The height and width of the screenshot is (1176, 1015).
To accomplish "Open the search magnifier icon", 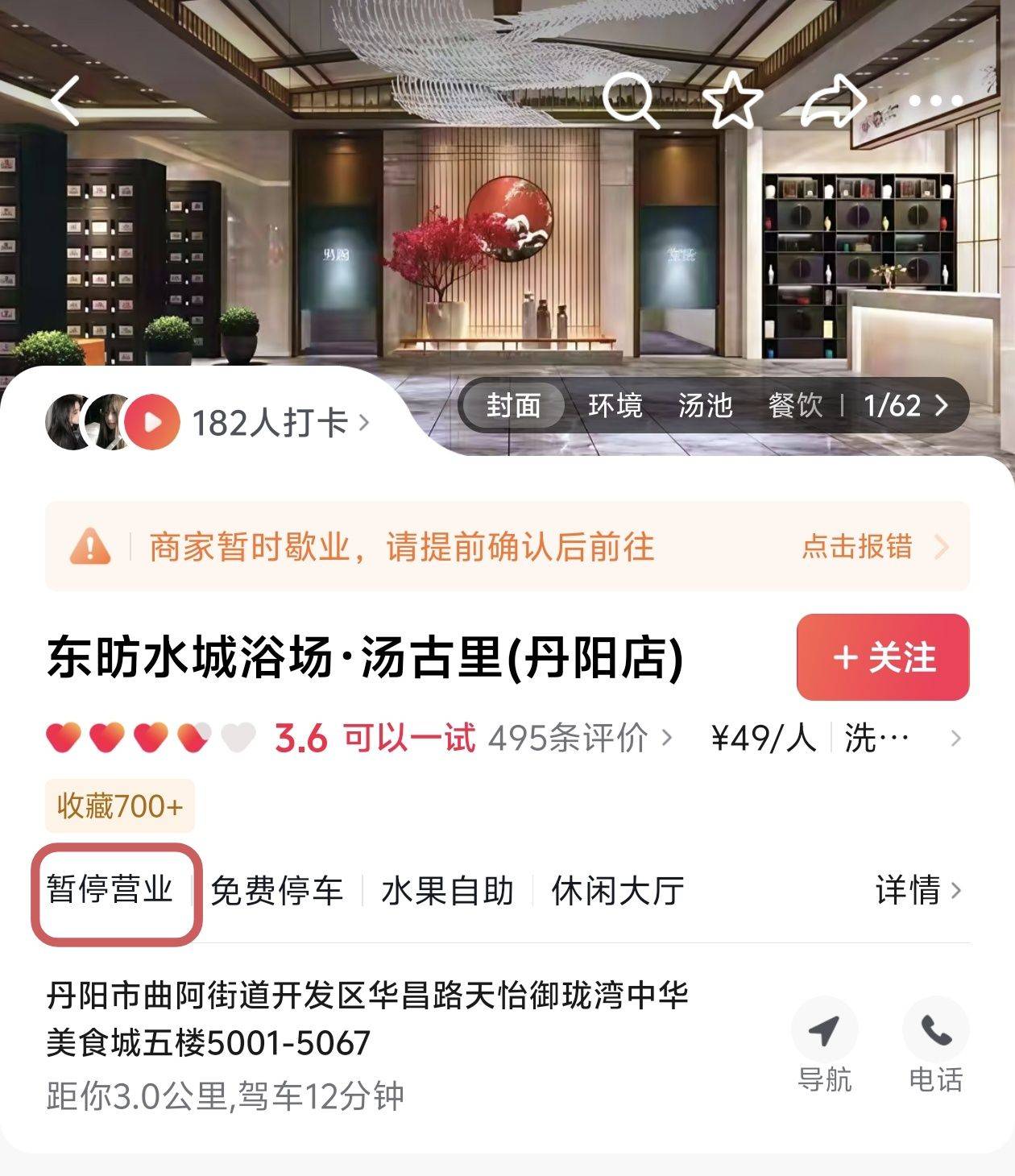I will [x=631, y=101].
